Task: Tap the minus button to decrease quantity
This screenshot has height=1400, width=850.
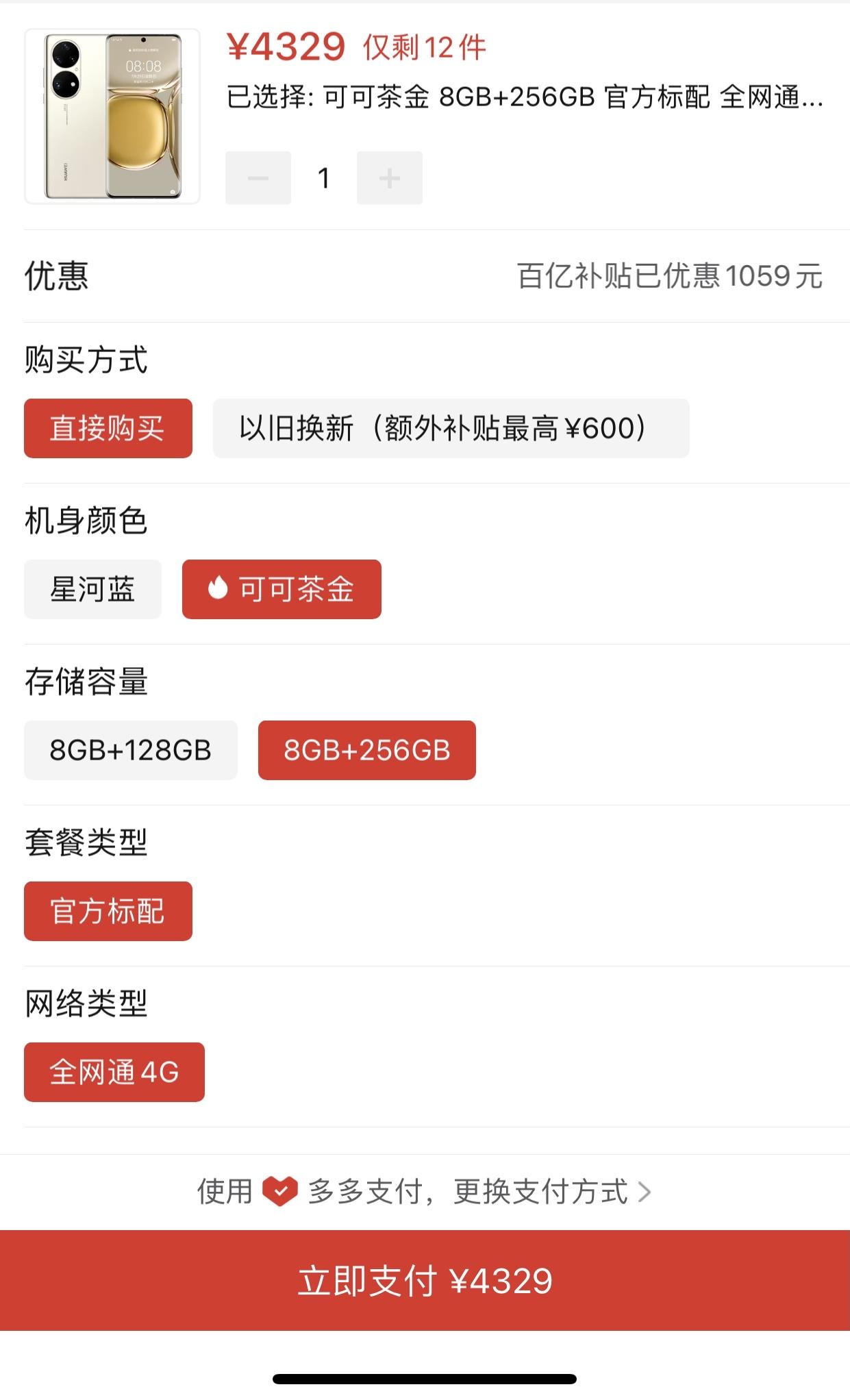Action: 258,178
